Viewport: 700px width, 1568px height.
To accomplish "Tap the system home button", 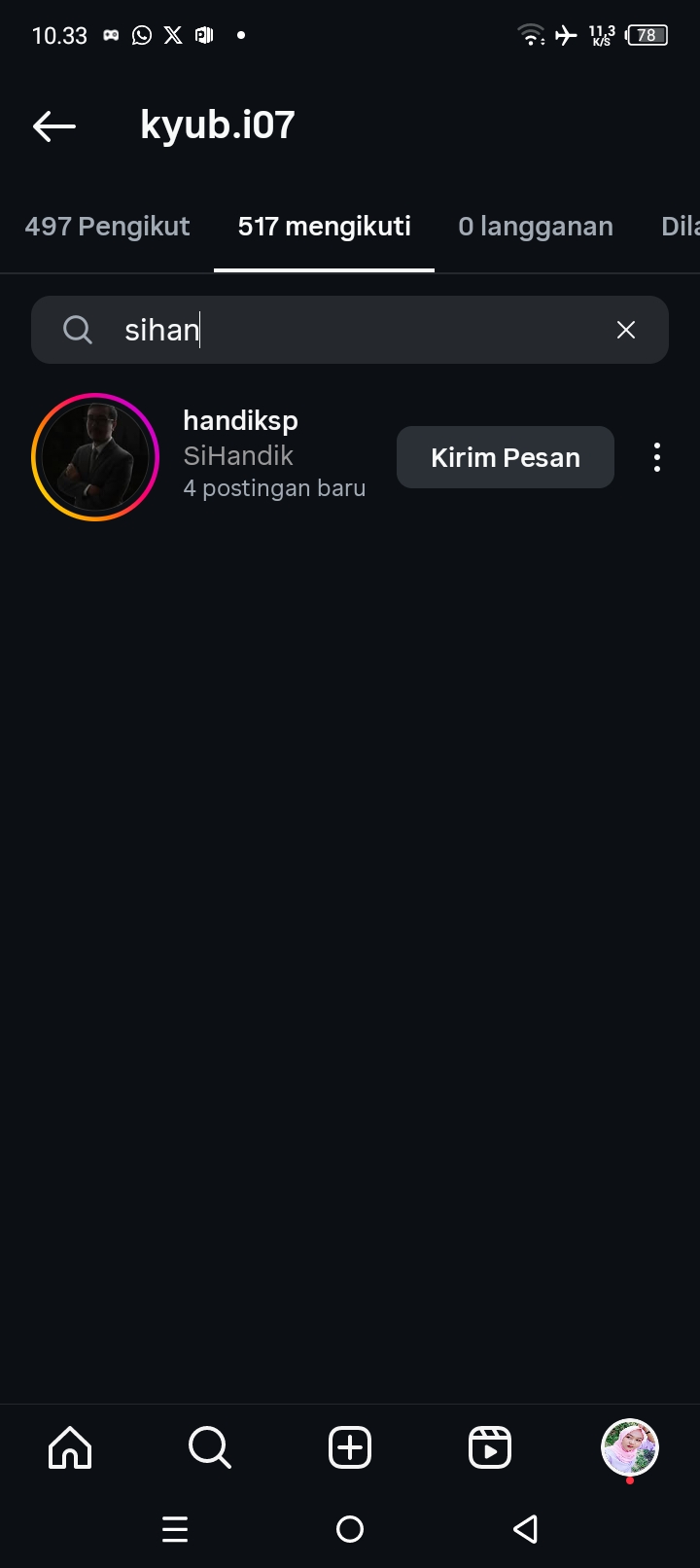I will [x=350, y=1529].
